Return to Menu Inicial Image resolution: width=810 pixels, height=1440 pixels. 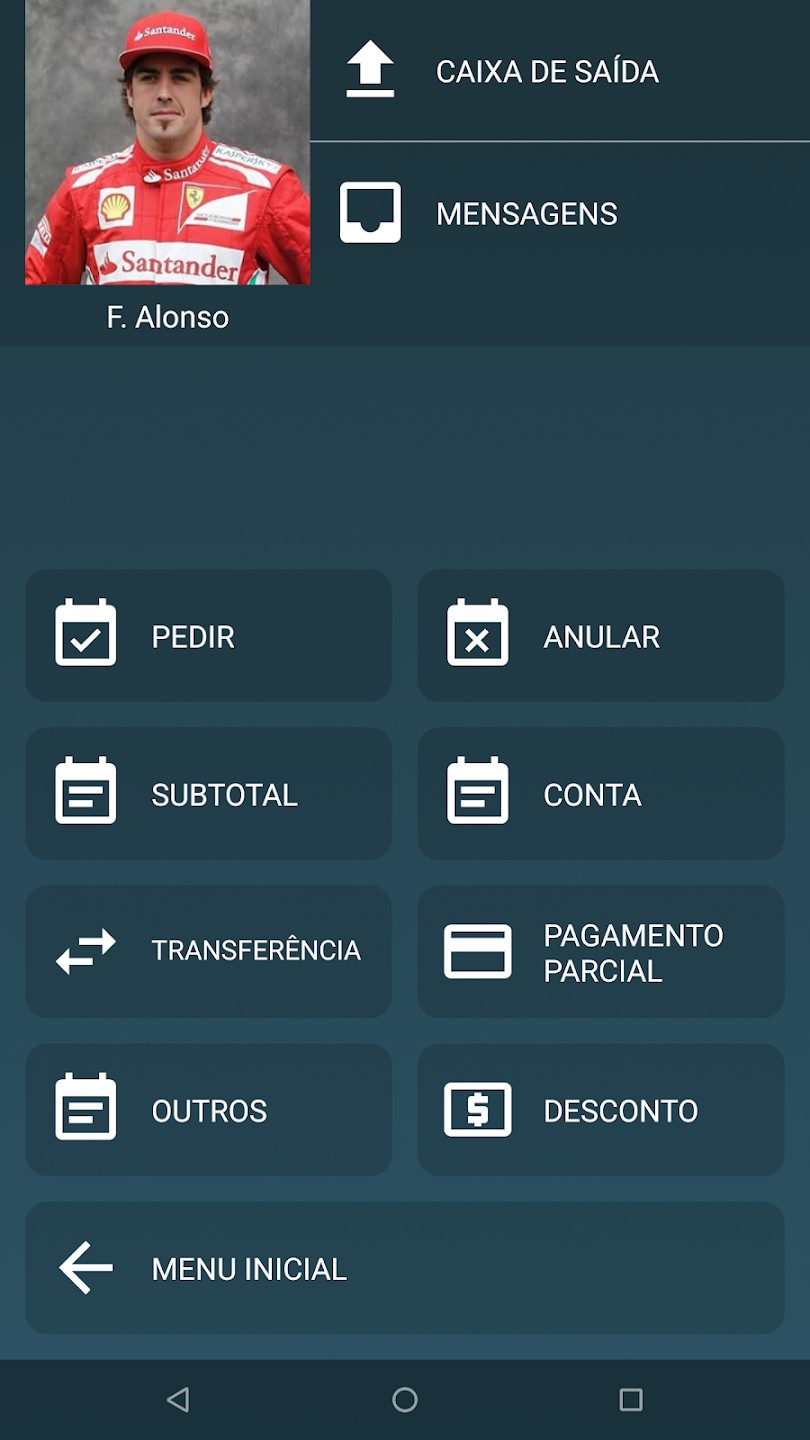coord(405,1268)
